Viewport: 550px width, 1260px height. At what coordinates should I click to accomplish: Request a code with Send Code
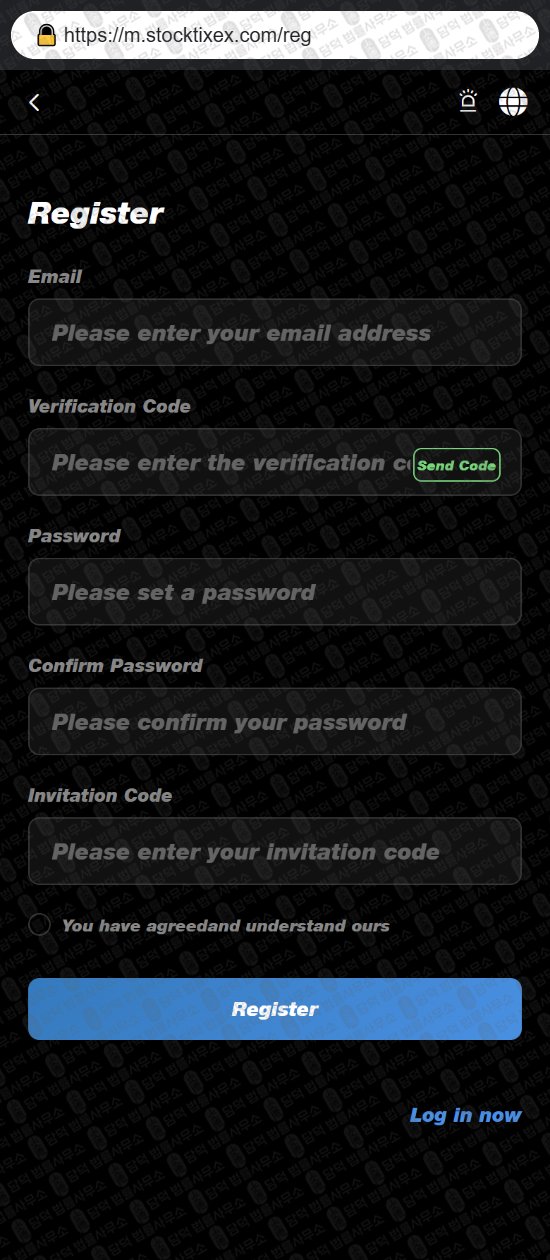(457, 465)
